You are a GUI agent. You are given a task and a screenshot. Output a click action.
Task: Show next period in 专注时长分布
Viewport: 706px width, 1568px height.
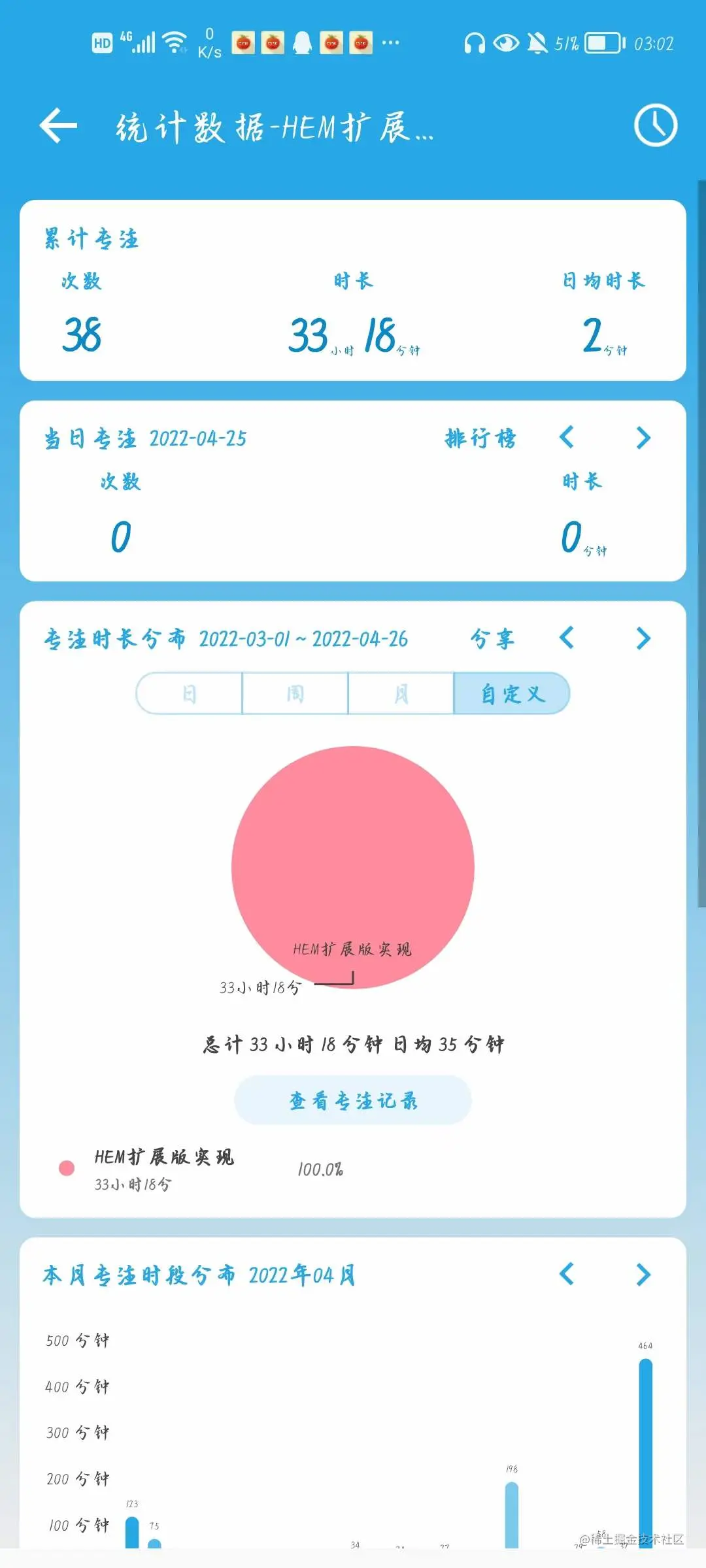click(643, 638)
